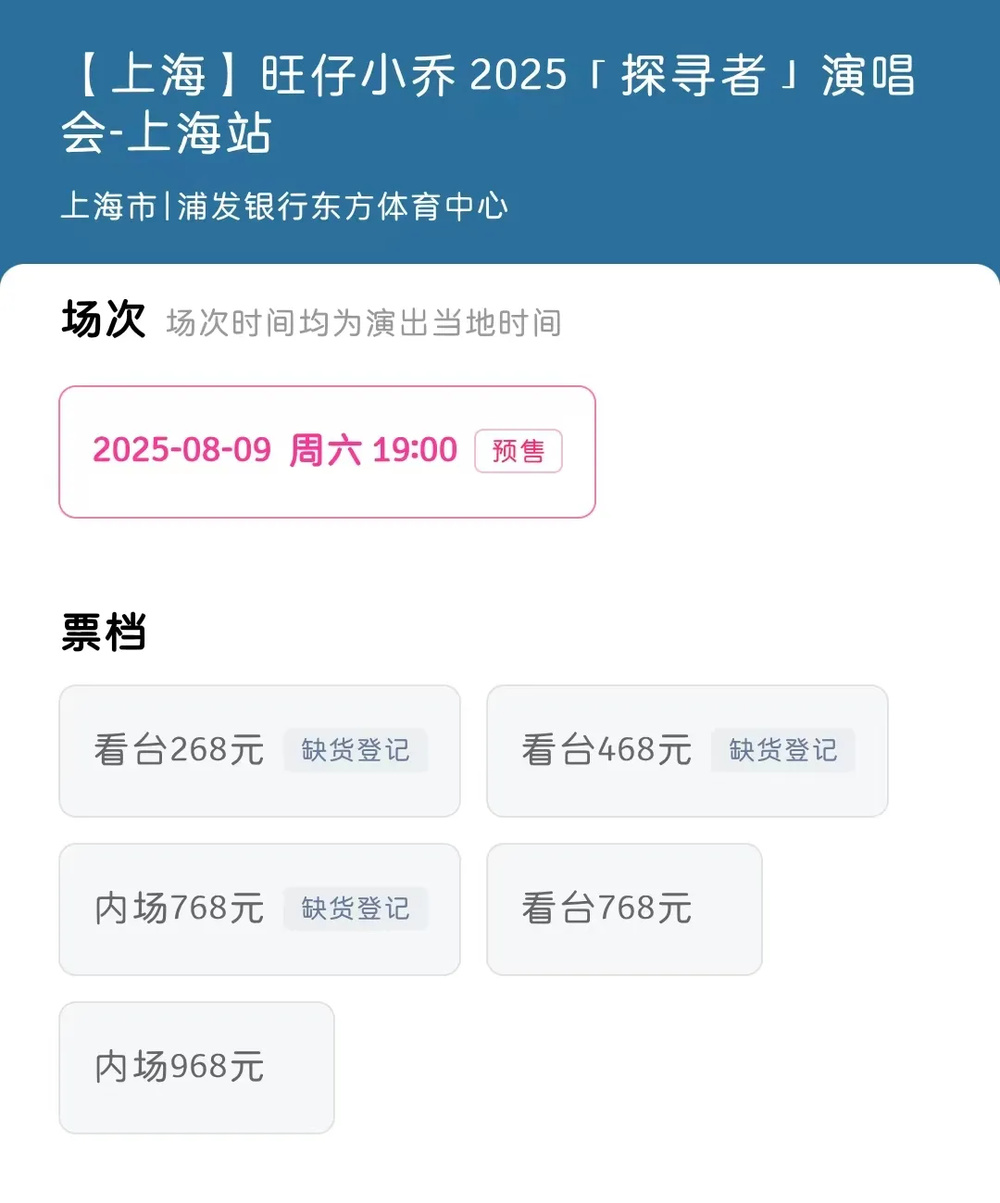Click the 预售 presale badge

[518, 451]
